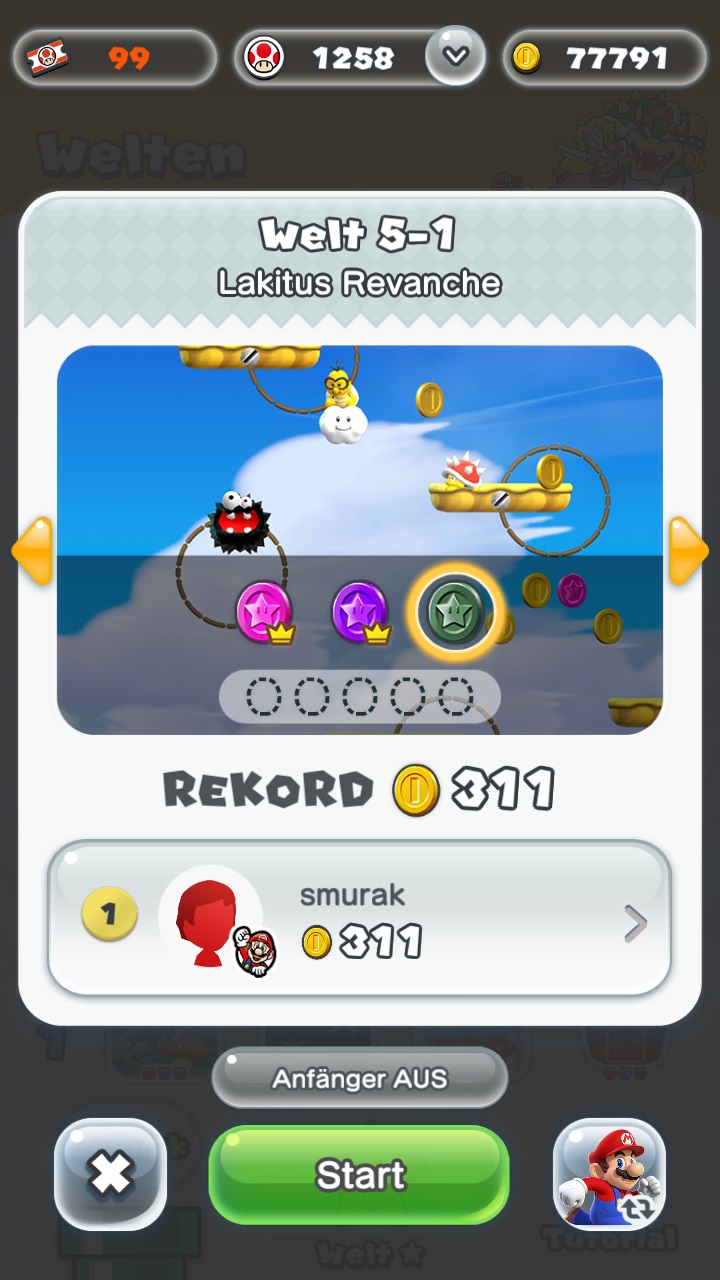Close the level dialog

(x=110, y=1175)
